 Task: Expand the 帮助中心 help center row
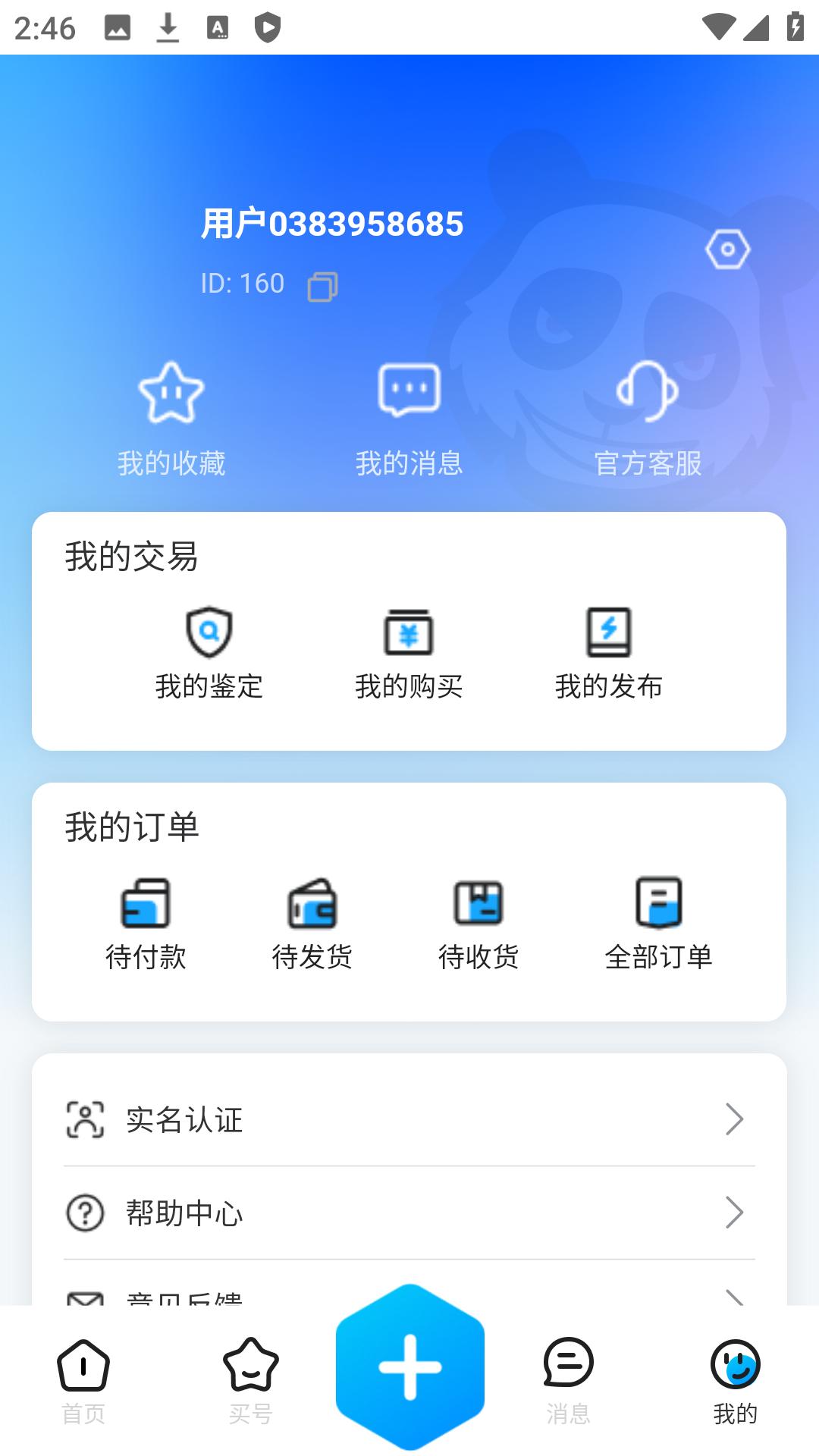click(x=409, y=1213)
